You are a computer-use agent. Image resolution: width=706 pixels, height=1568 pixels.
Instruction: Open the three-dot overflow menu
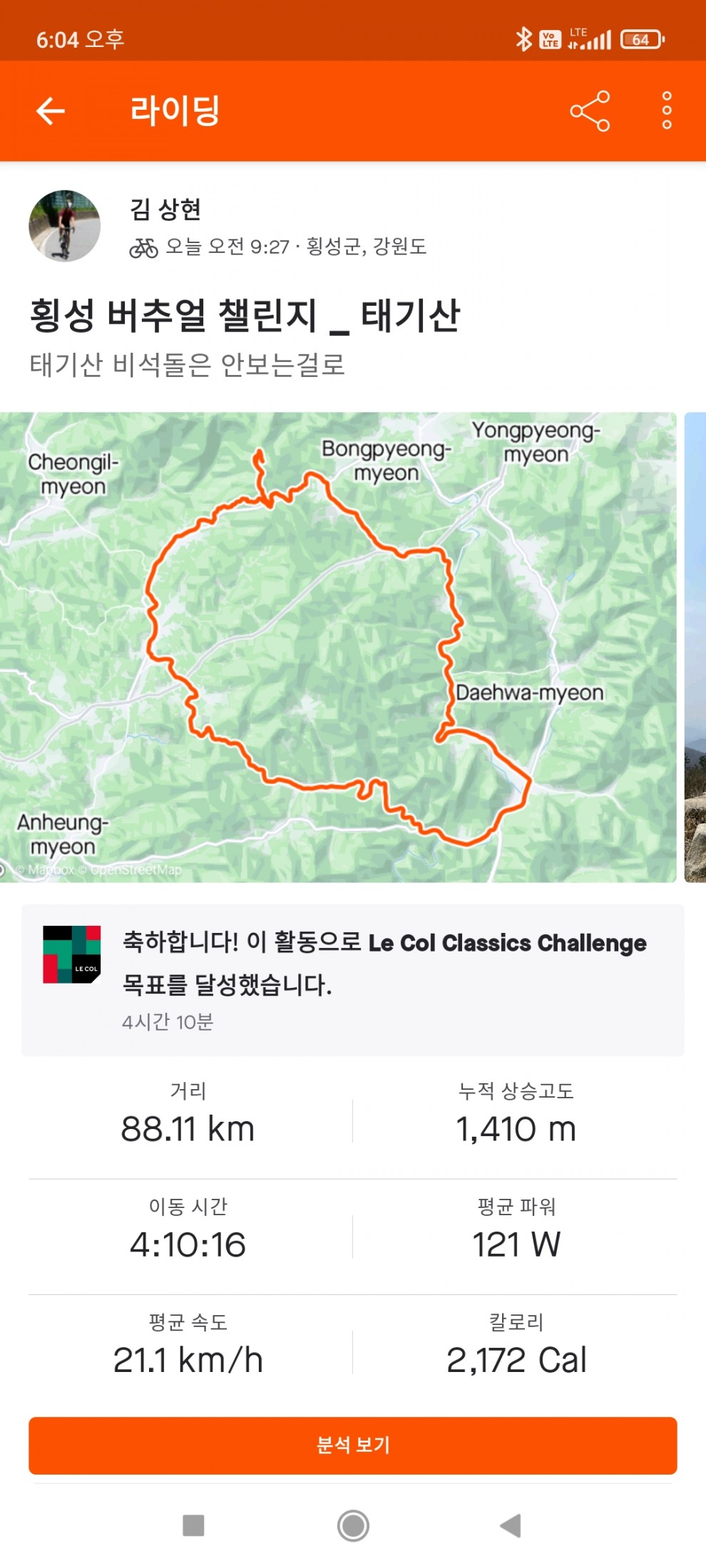pos(667,111)
